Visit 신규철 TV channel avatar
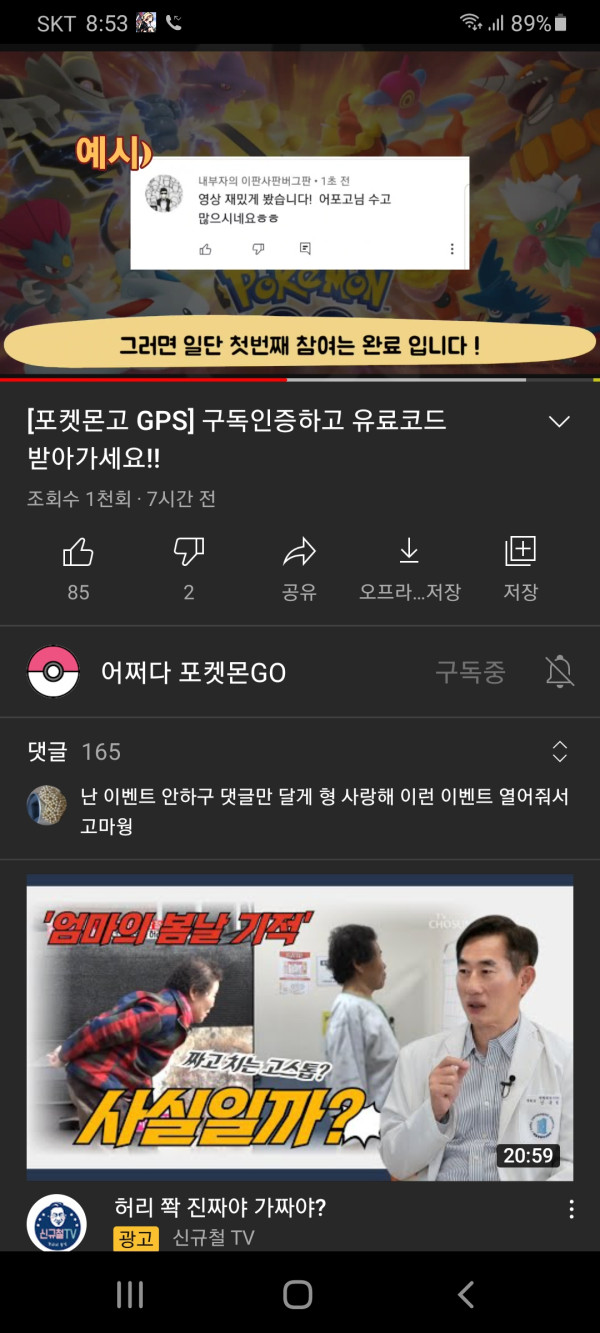Image resolution: width=600 pixels, height=1333 pixels. (56, 1222)
